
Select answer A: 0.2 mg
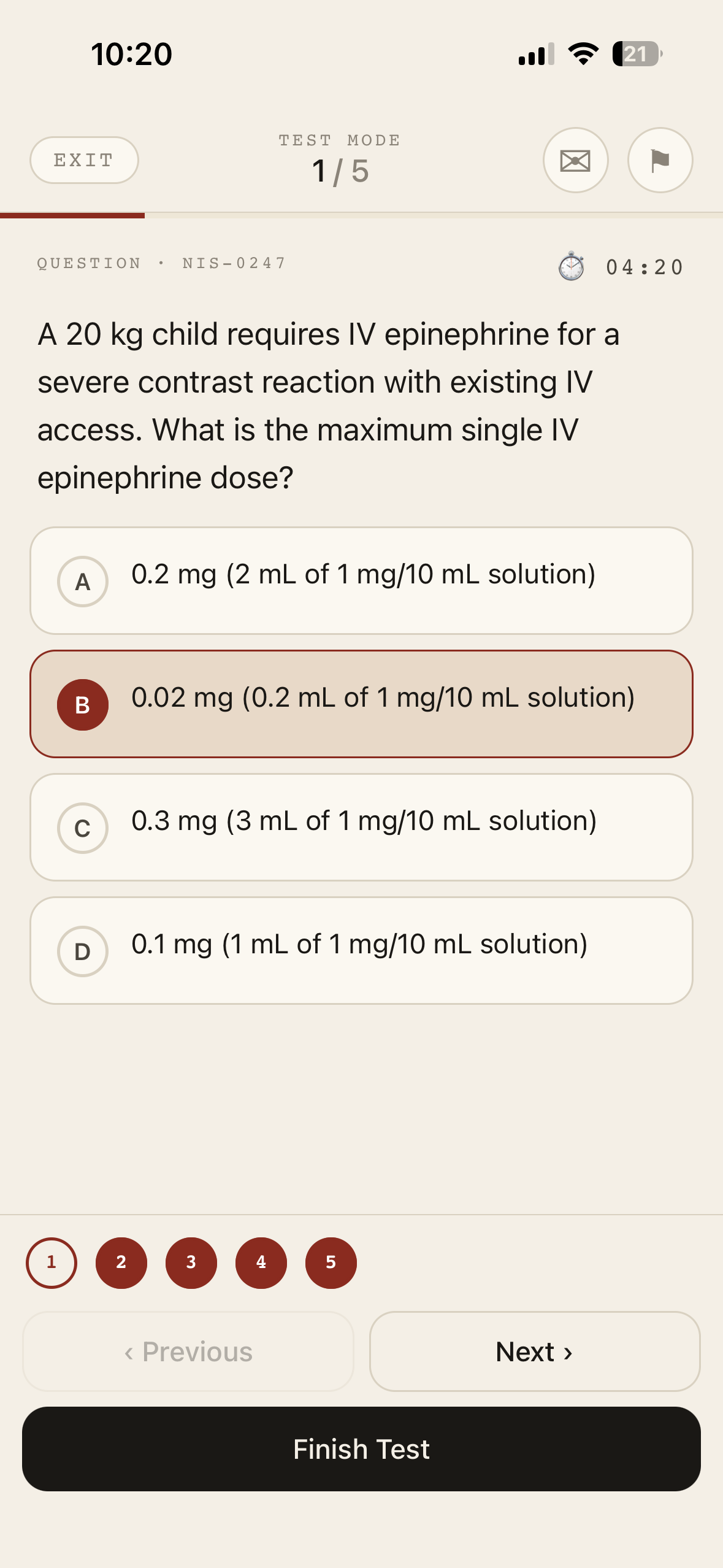click(x=361, y=580)
